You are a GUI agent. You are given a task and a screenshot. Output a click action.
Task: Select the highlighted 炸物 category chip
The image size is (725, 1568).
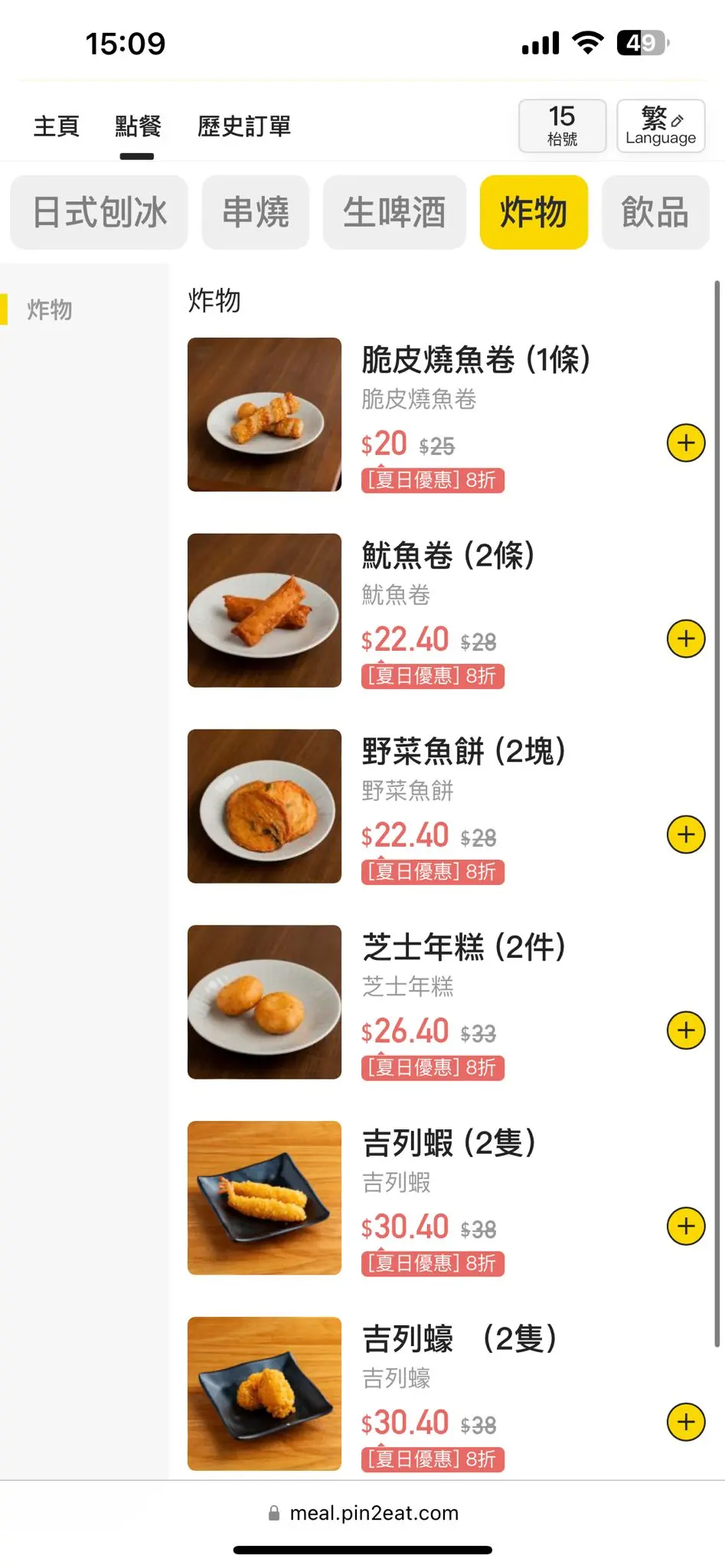pos(534,212)
